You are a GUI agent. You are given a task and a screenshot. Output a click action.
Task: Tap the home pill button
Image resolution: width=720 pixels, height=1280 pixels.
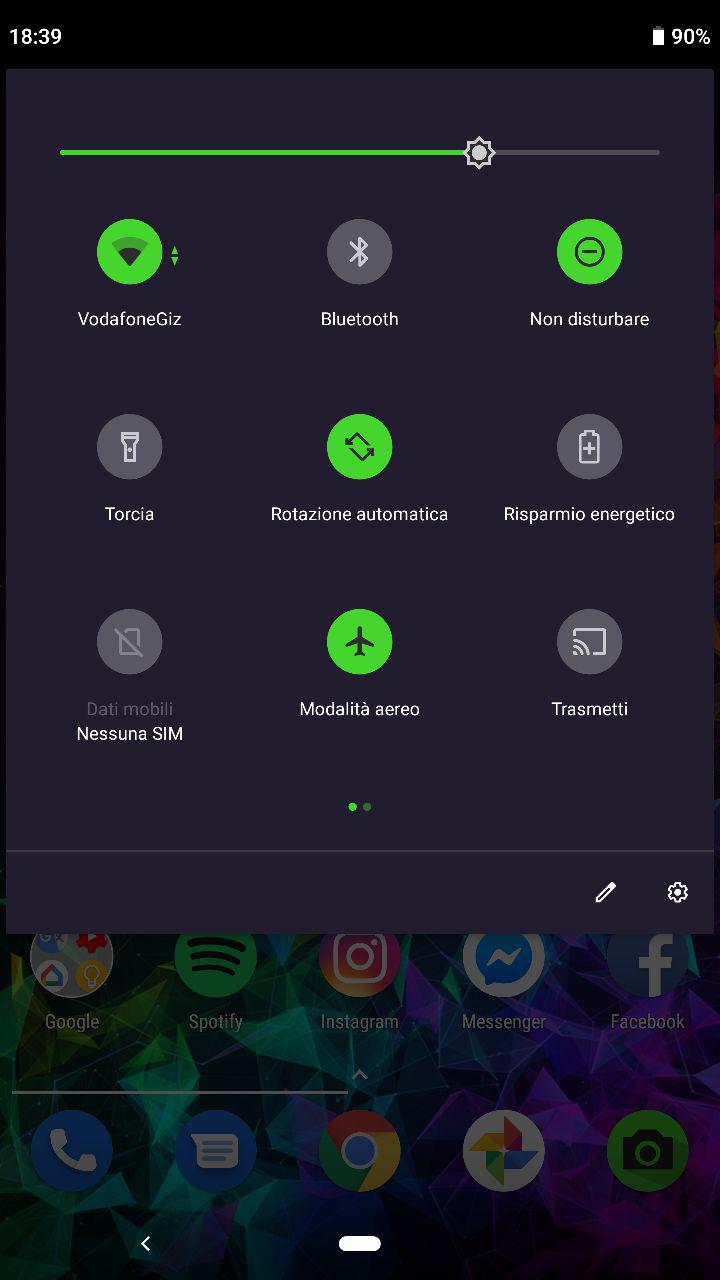coord(360,1243)
